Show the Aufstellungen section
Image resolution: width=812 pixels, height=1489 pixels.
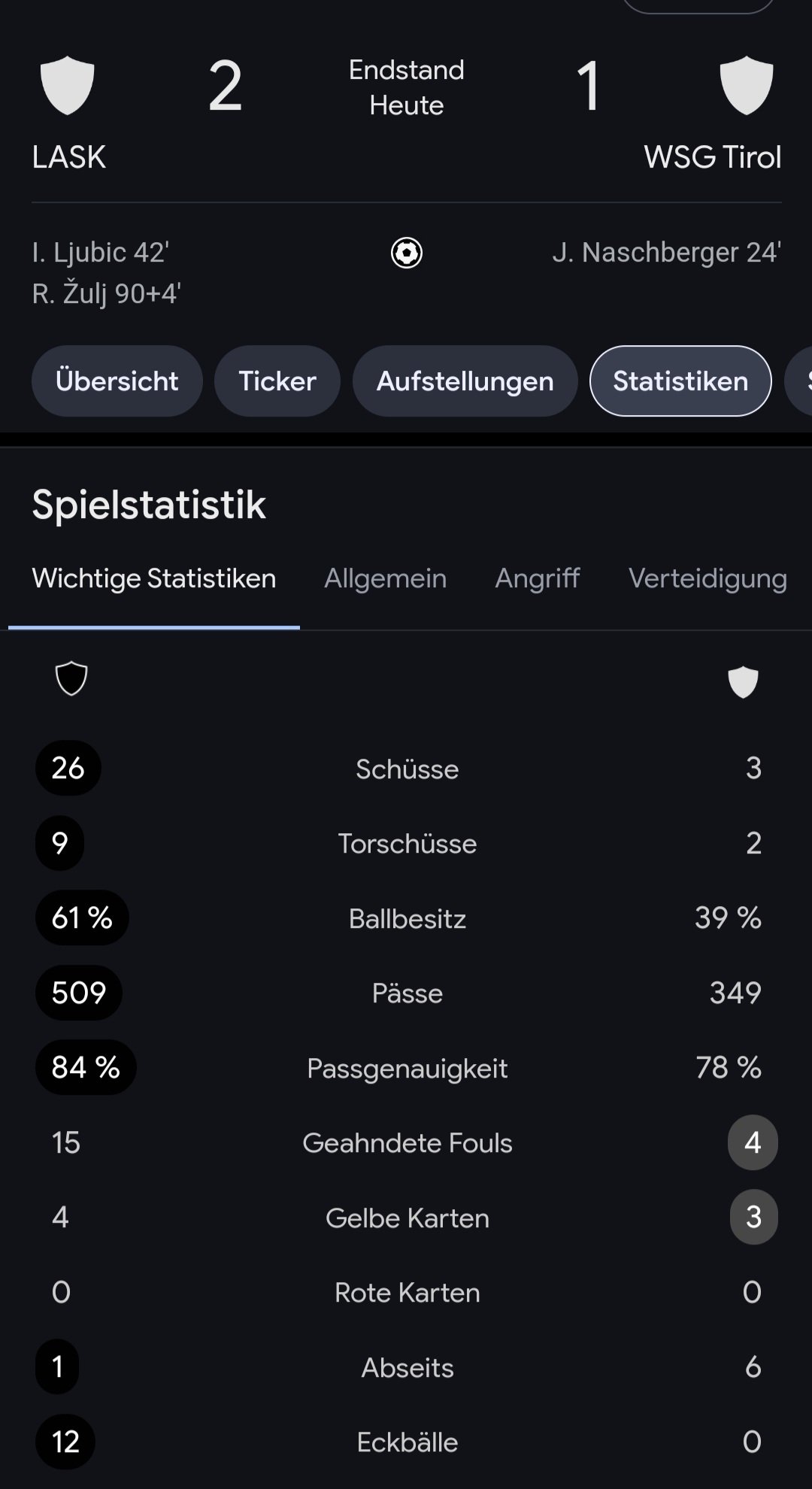point(465,381)
